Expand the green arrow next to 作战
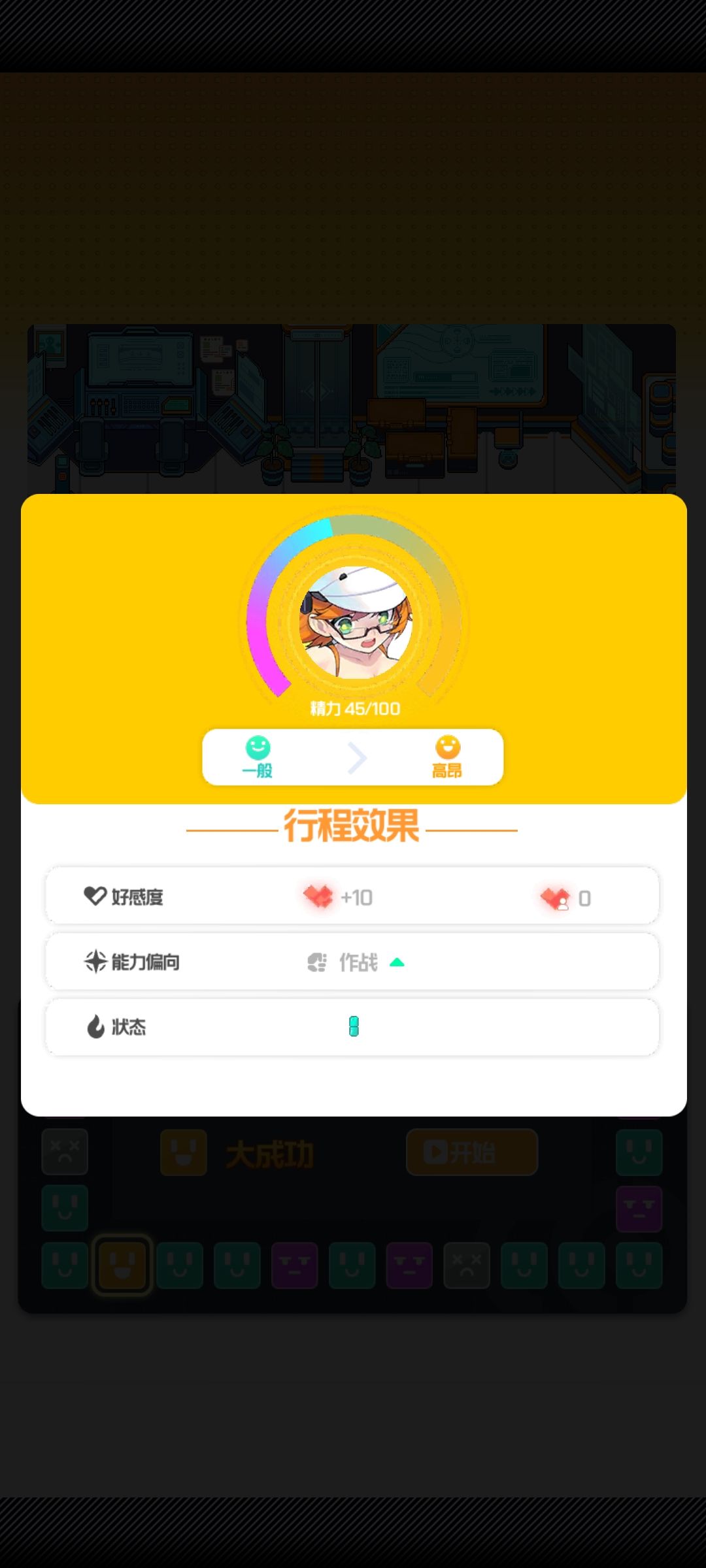The image size is (706, 1568). (x=397, y=961)
